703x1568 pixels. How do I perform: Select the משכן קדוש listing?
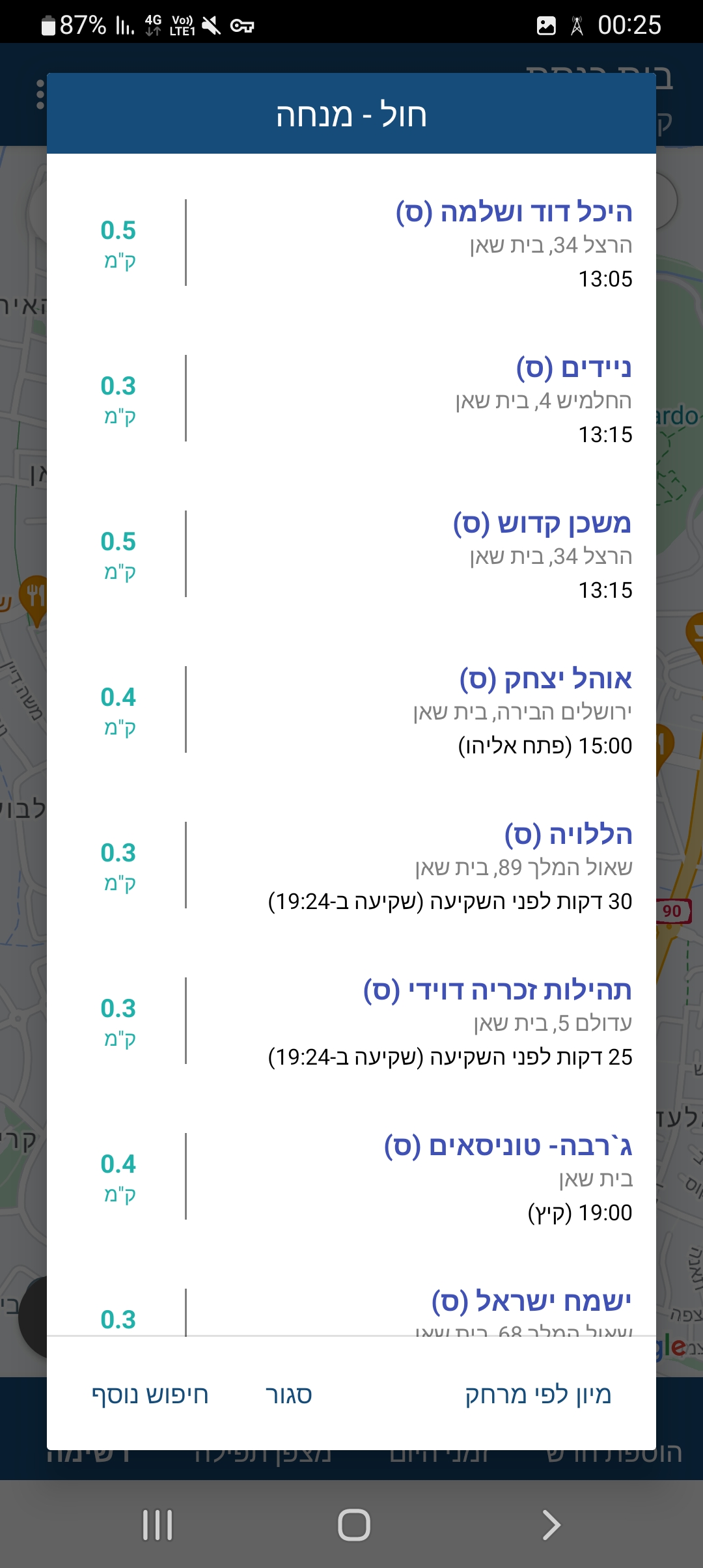542,524
